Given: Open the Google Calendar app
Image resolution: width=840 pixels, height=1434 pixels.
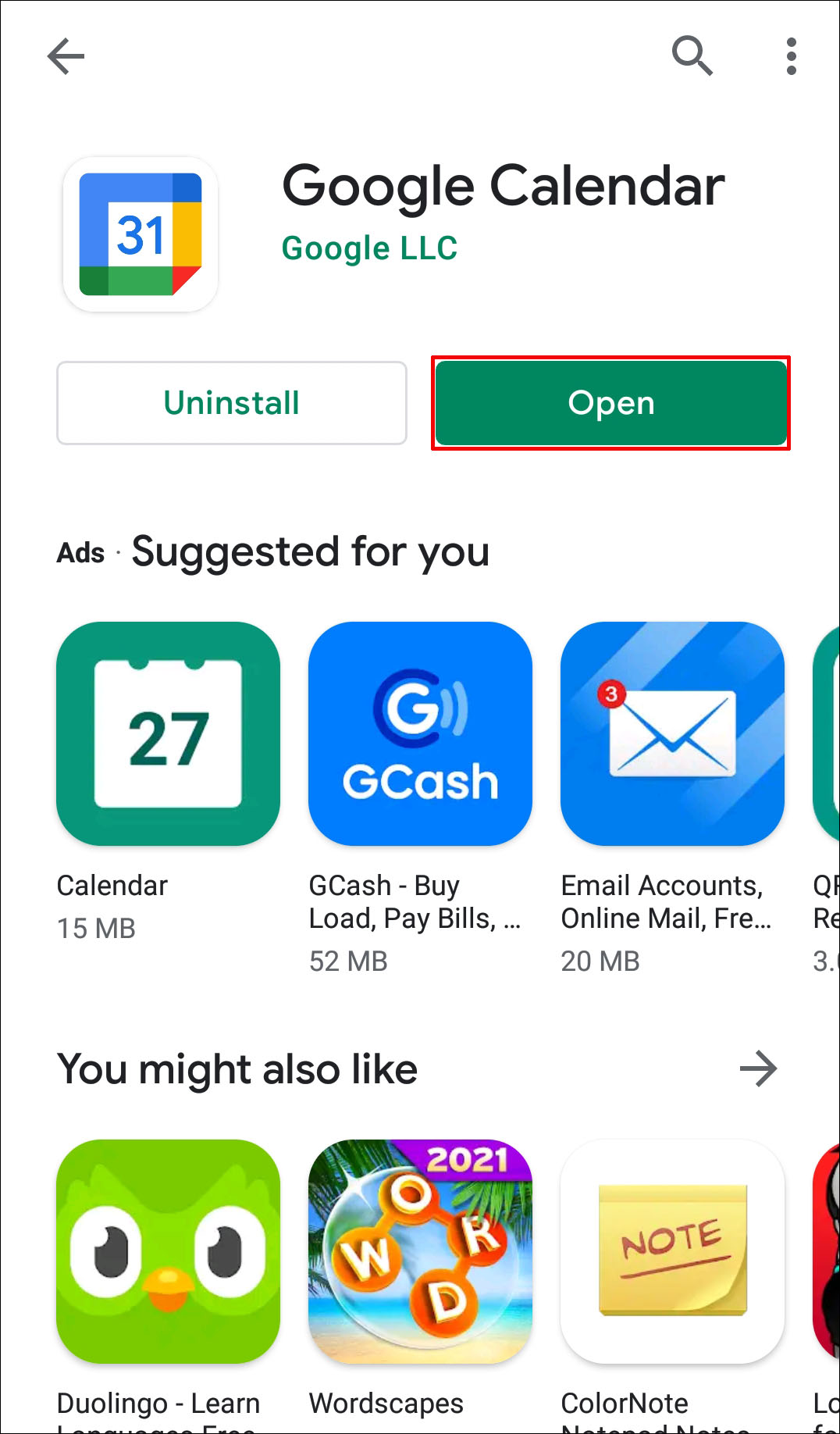Looking at the screenshot, I should point(611,403).
